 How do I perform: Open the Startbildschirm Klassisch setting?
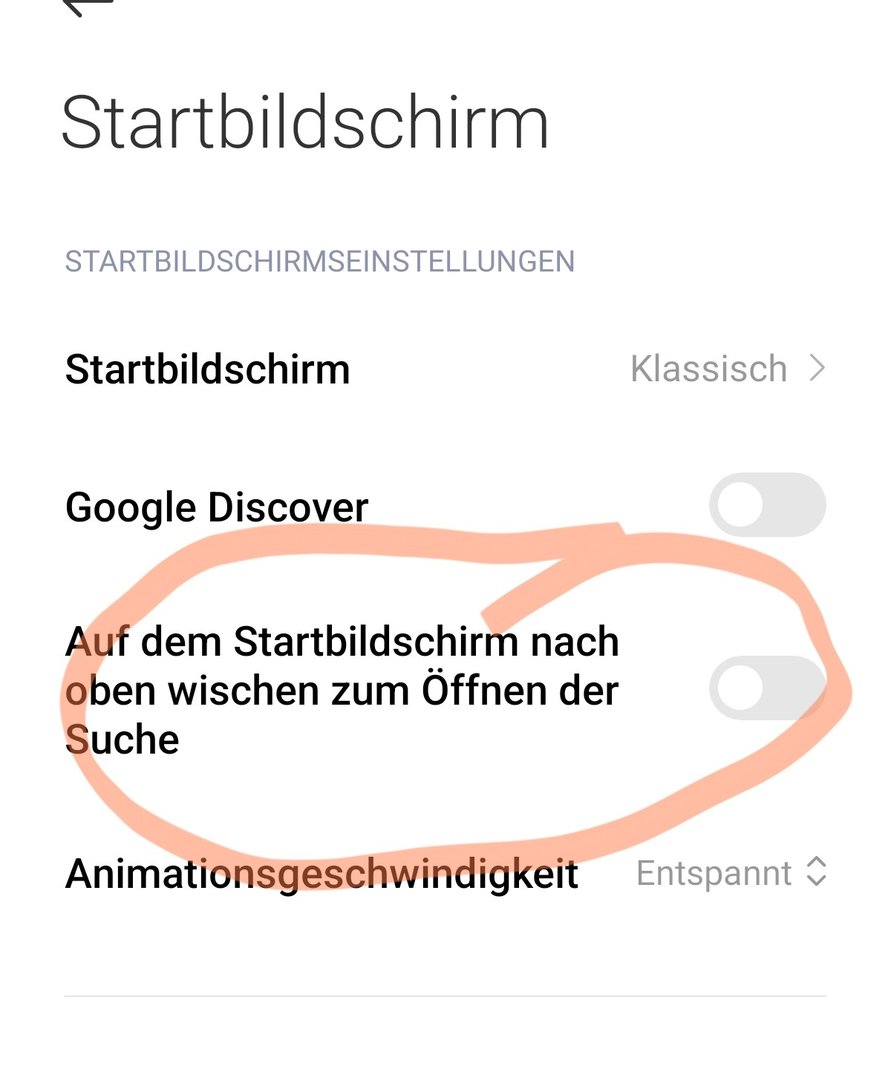click(727, 369)
